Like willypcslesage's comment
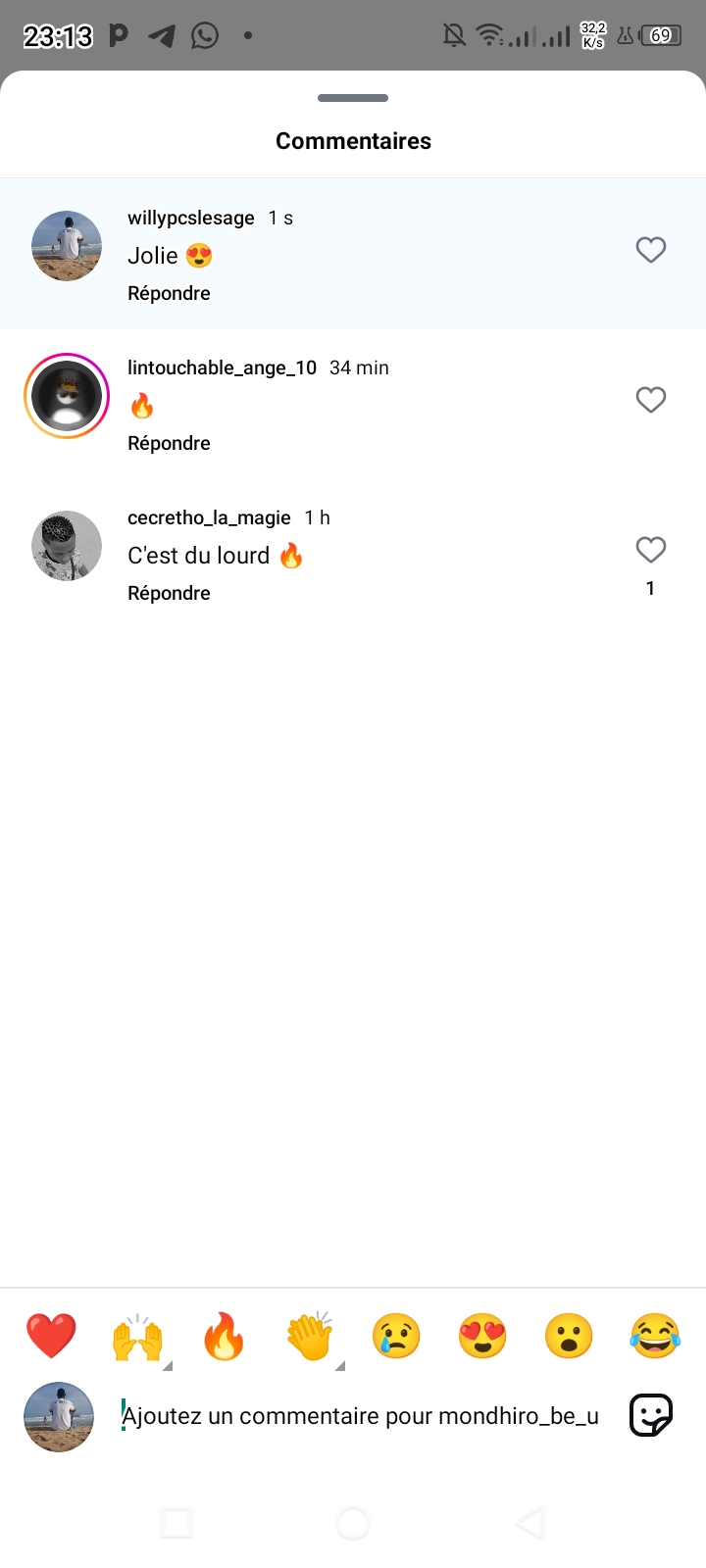Image resolution: width=706 pixels, height=1568 pixels. pyautogui.click(x=651, y=250)
